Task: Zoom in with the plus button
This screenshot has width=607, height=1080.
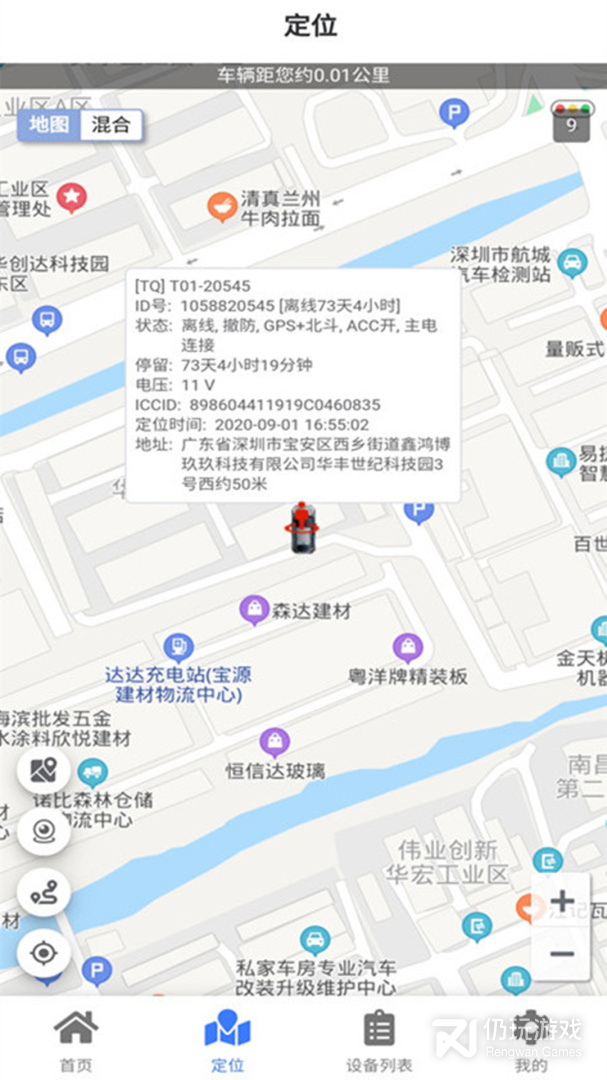Action: (561, 902)
